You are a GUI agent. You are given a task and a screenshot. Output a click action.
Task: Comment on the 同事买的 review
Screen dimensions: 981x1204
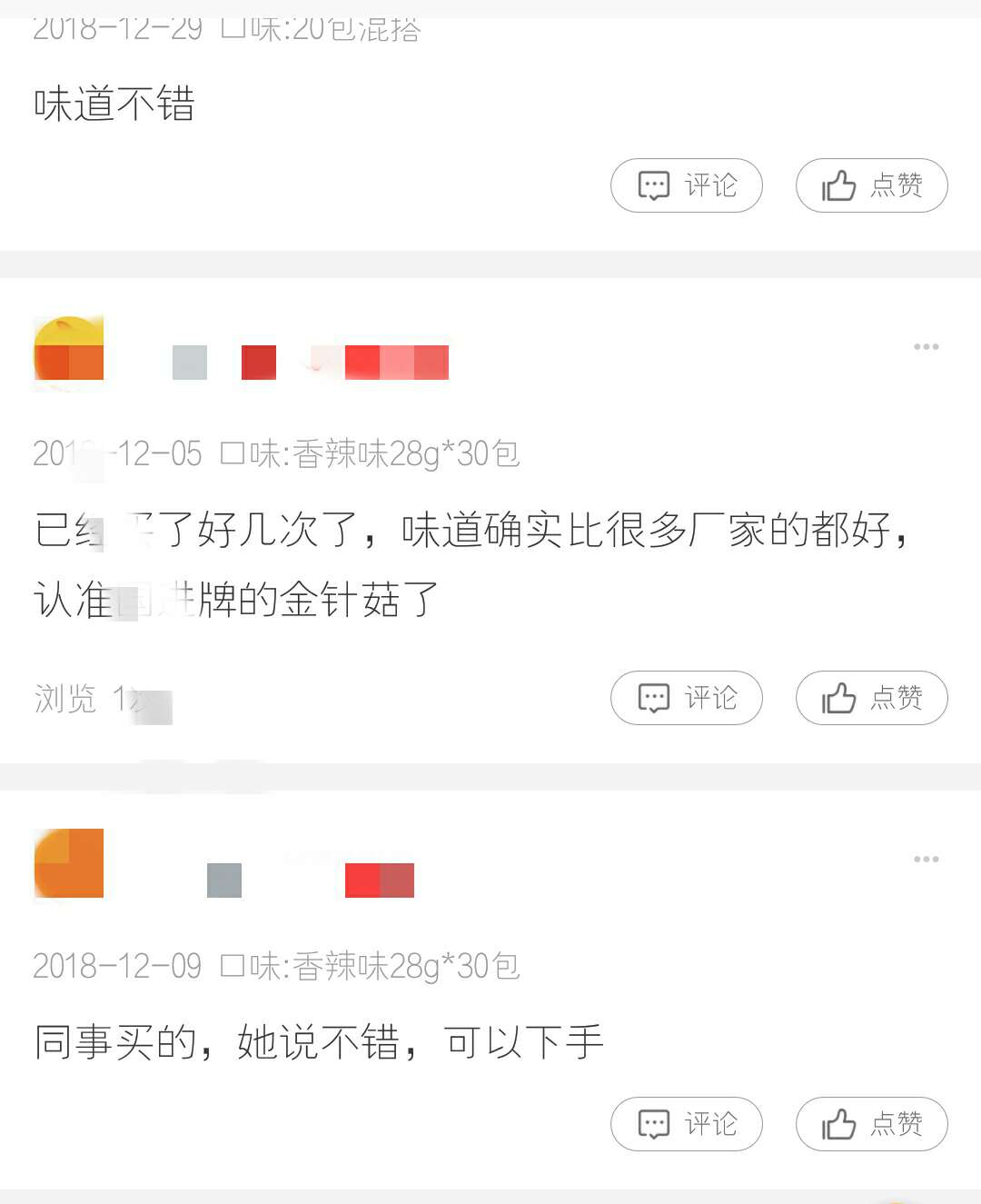687,1124
